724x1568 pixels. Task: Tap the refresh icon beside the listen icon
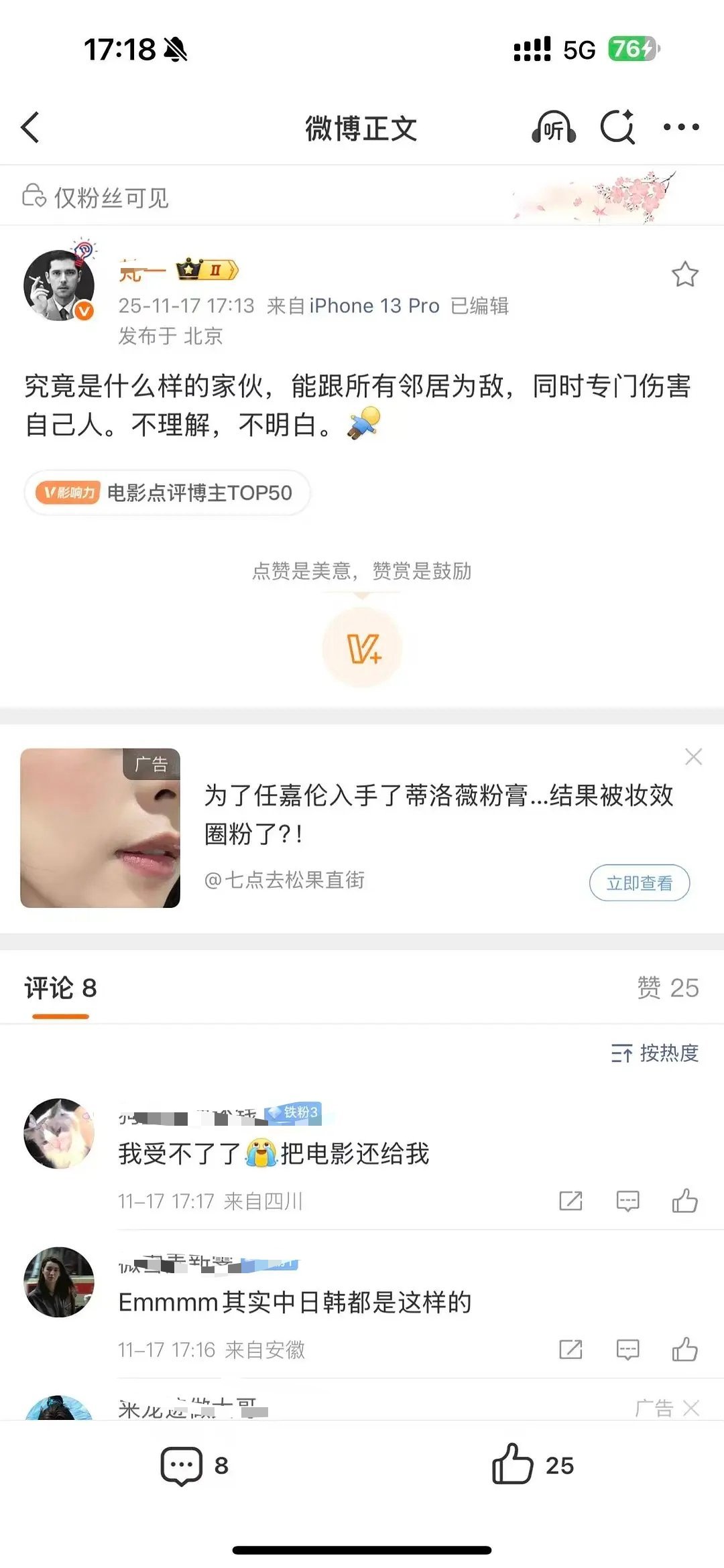click(617, 127)
